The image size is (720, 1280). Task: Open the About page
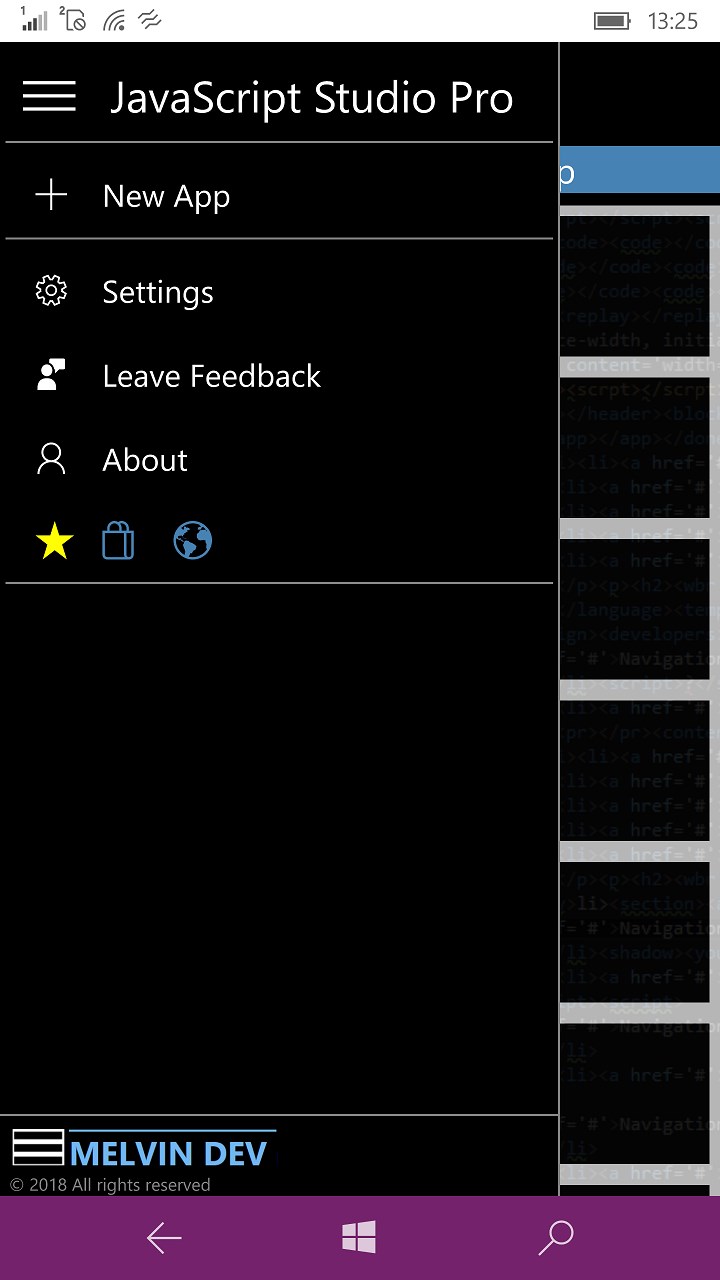pos(145,460)
